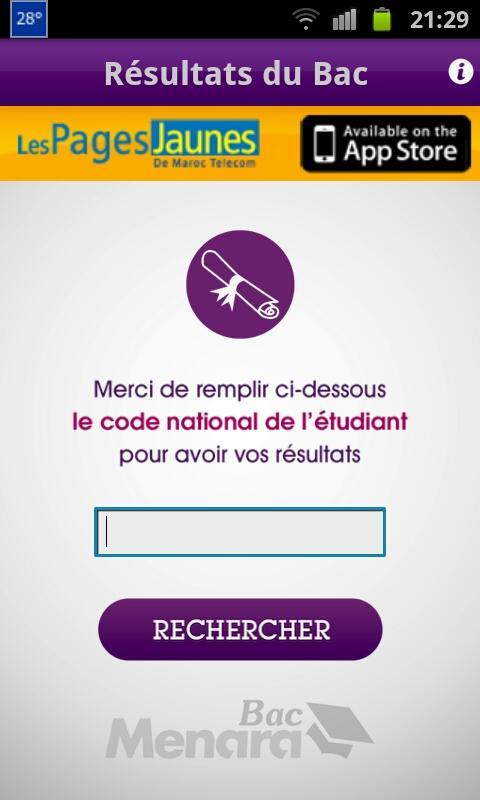
Task: Open the Les Pages Jaunes banner ad
Action: (x=240, y=143)
